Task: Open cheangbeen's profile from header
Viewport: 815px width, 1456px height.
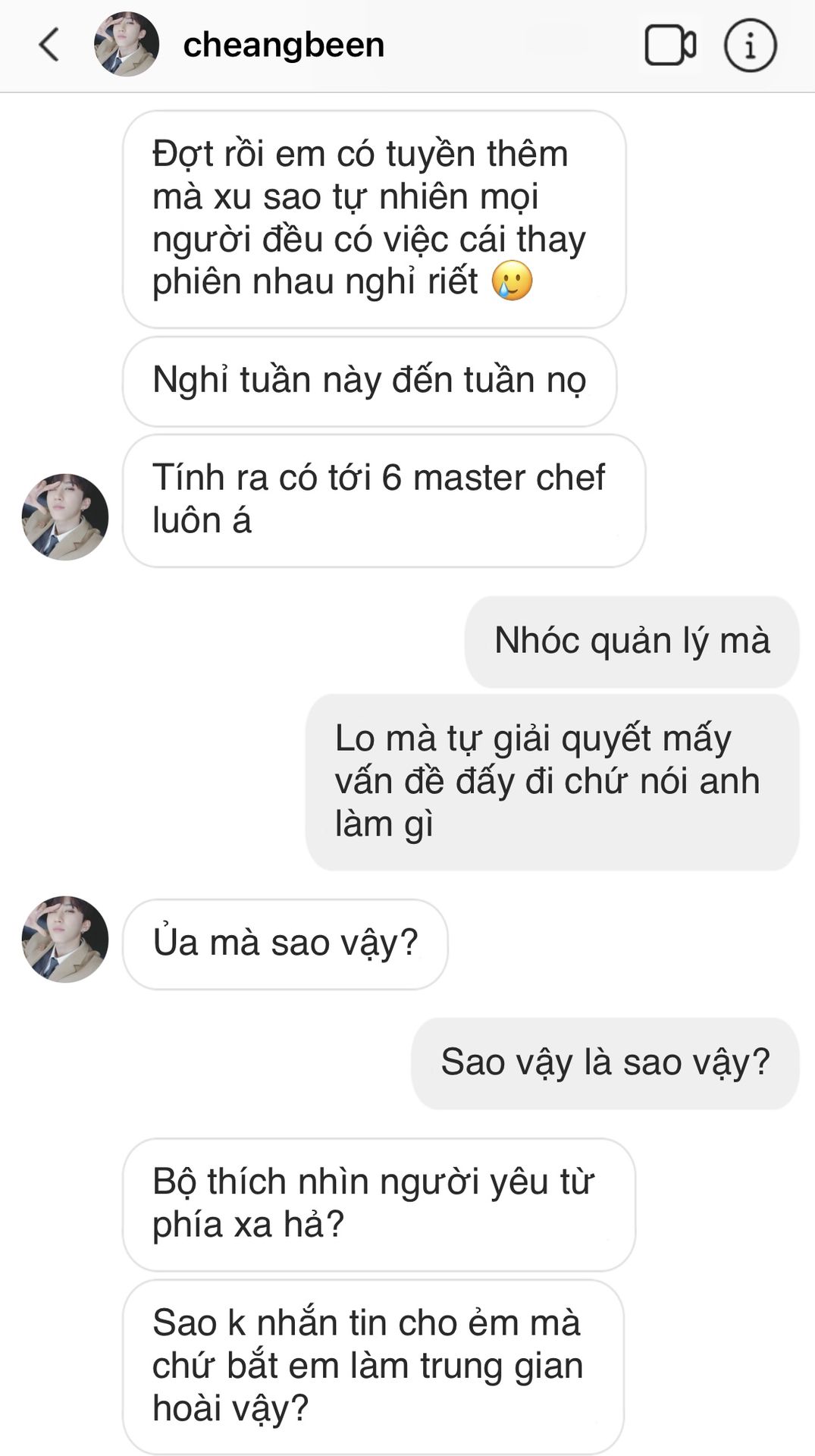Action: [x=283, y=45]
